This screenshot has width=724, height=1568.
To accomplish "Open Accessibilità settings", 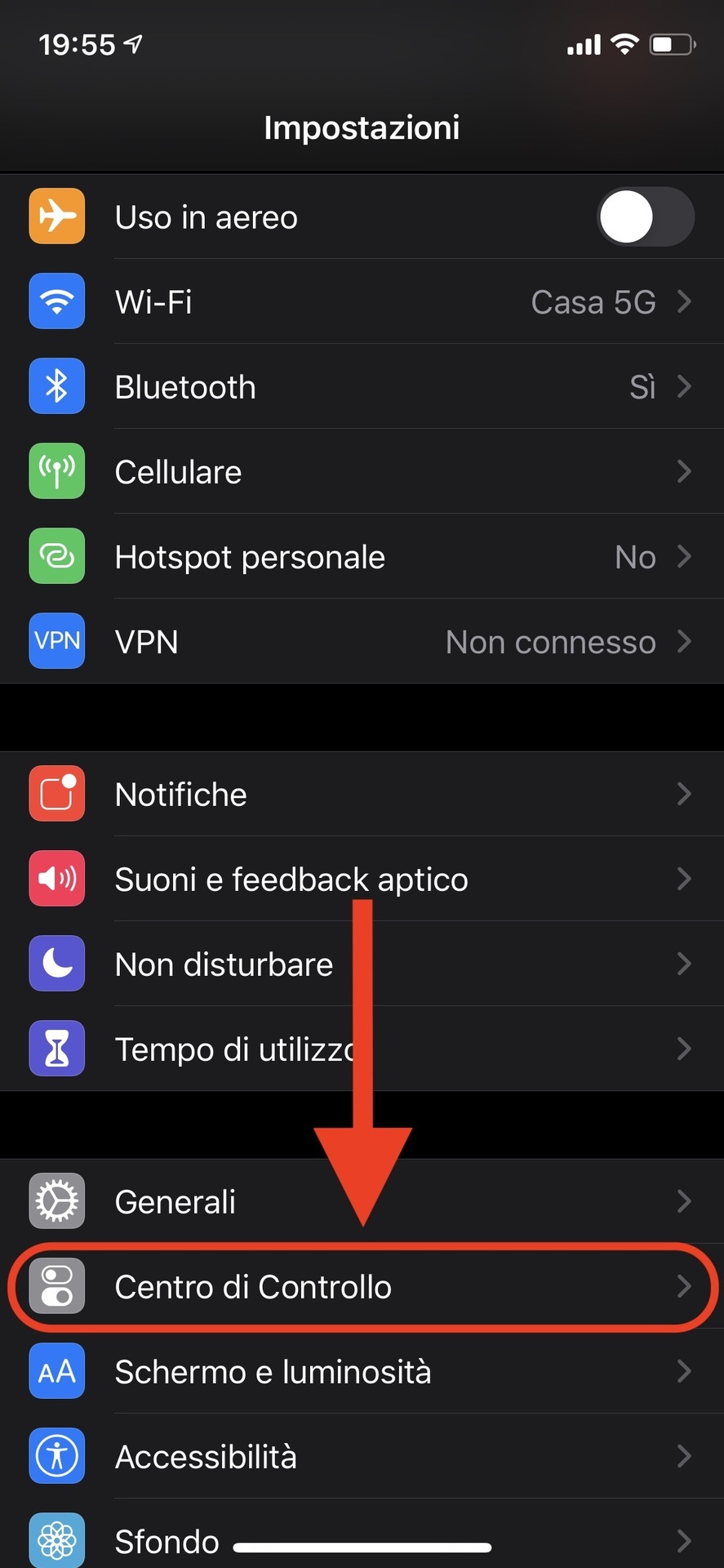I will [x=362, y=1456].
